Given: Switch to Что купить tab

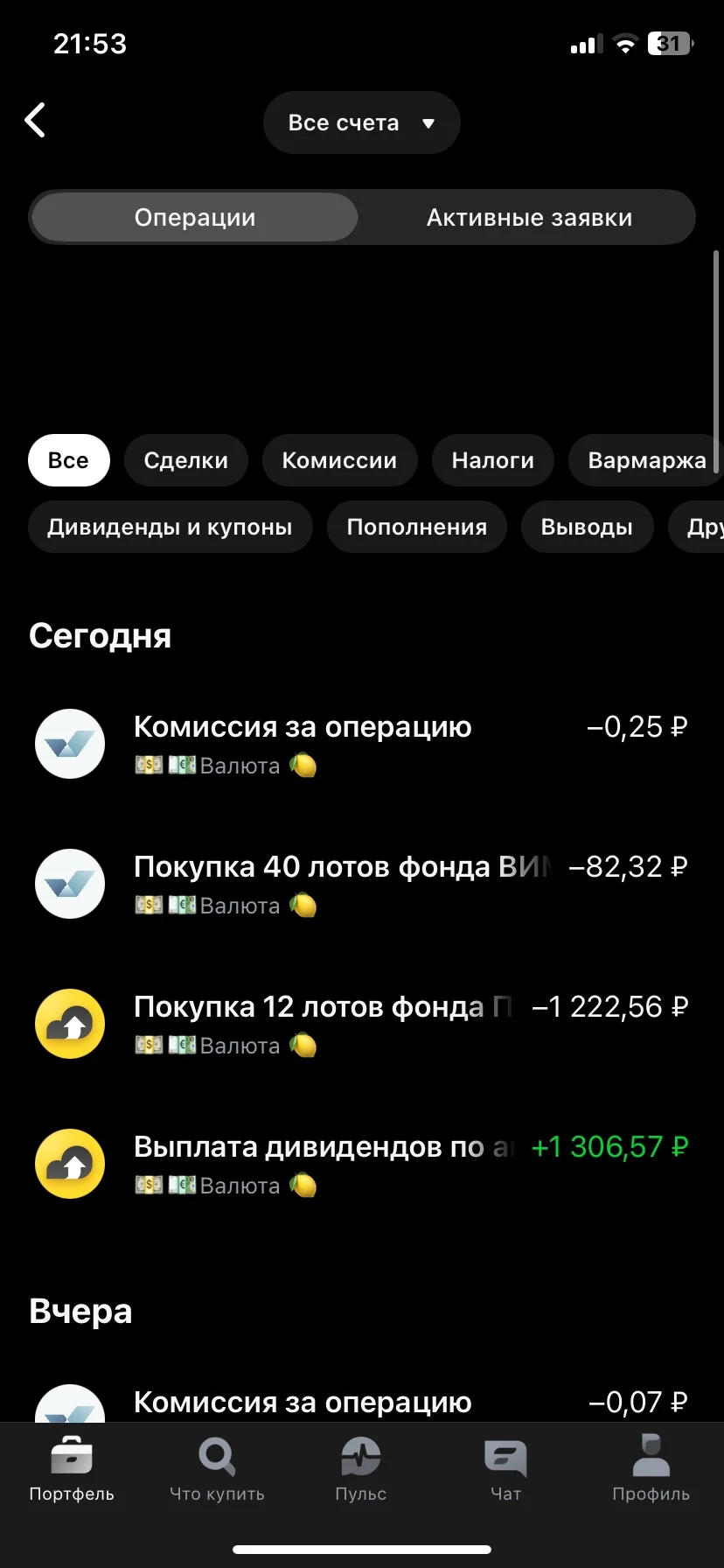Looking at the screenshot, I should (x=217, y=1470).
